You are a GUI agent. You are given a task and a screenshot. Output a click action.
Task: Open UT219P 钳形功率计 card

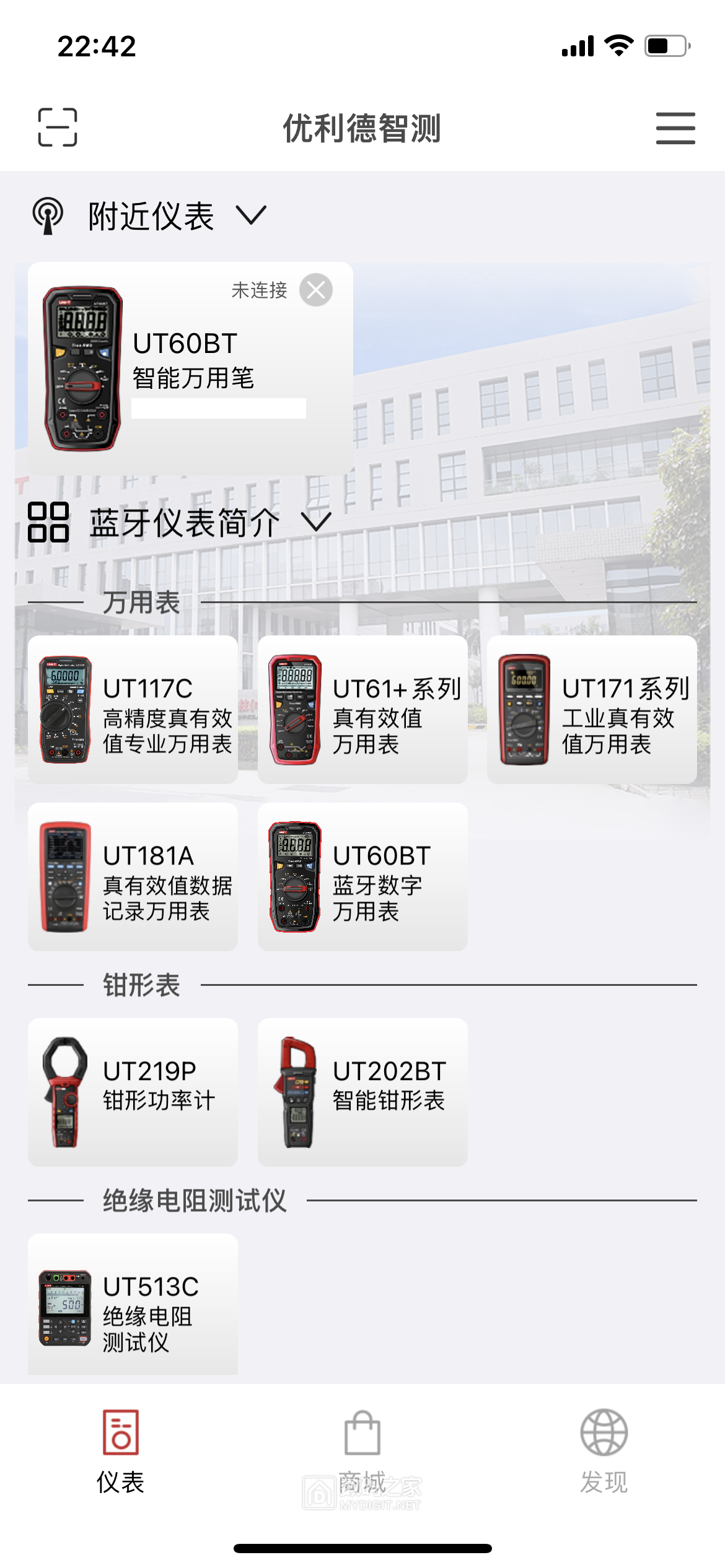point(133,1092)
